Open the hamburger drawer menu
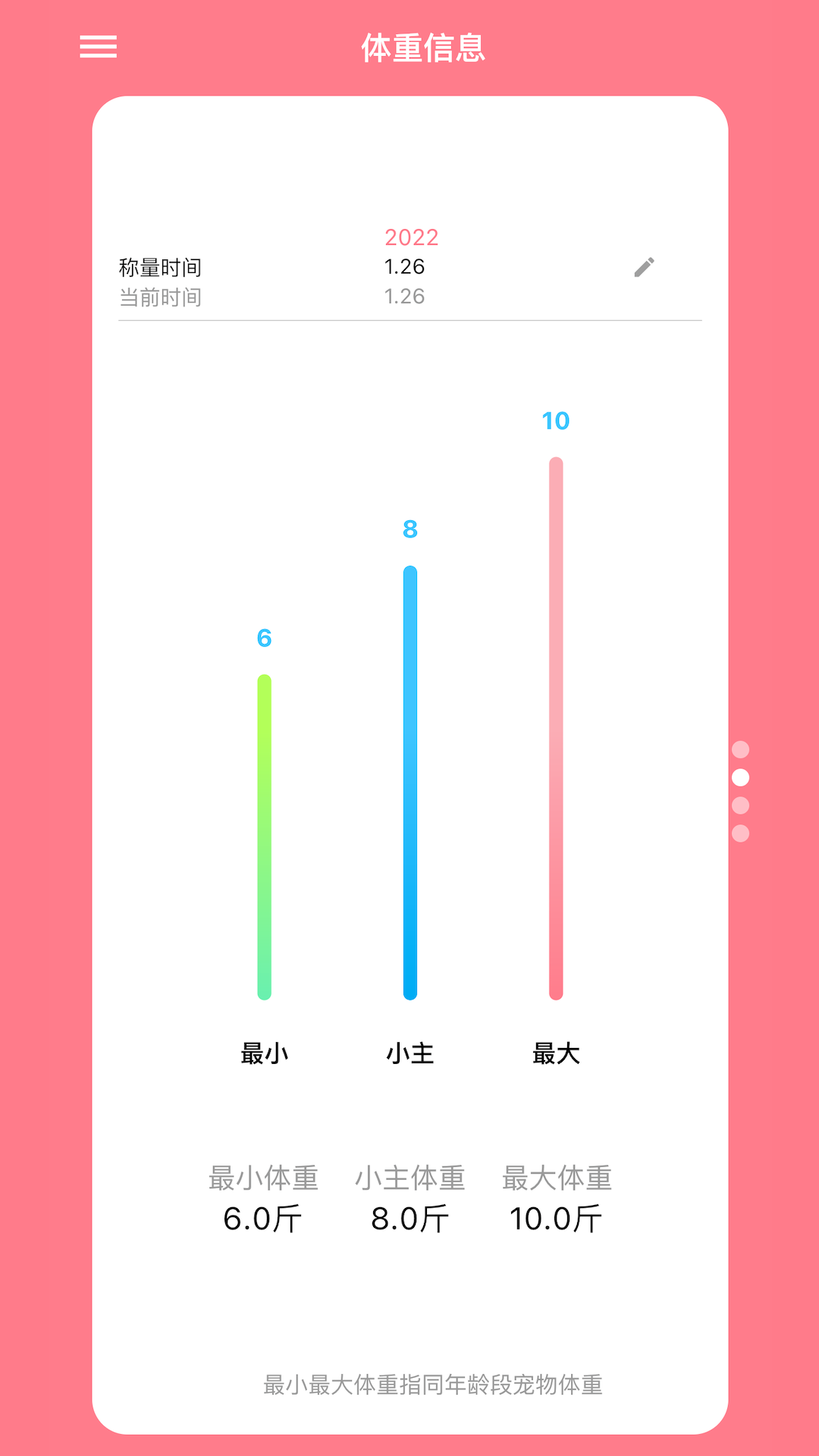Screen dimensions: 819x1456 99,47
